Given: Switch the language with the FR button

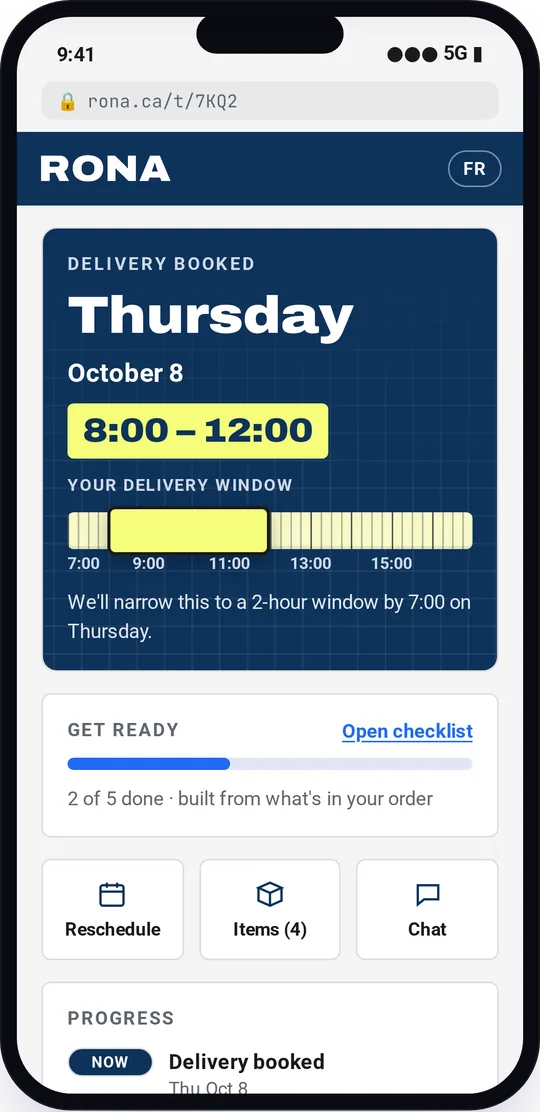Looking at the screenshot, I should pyautogui.click(x=475, y=169).
